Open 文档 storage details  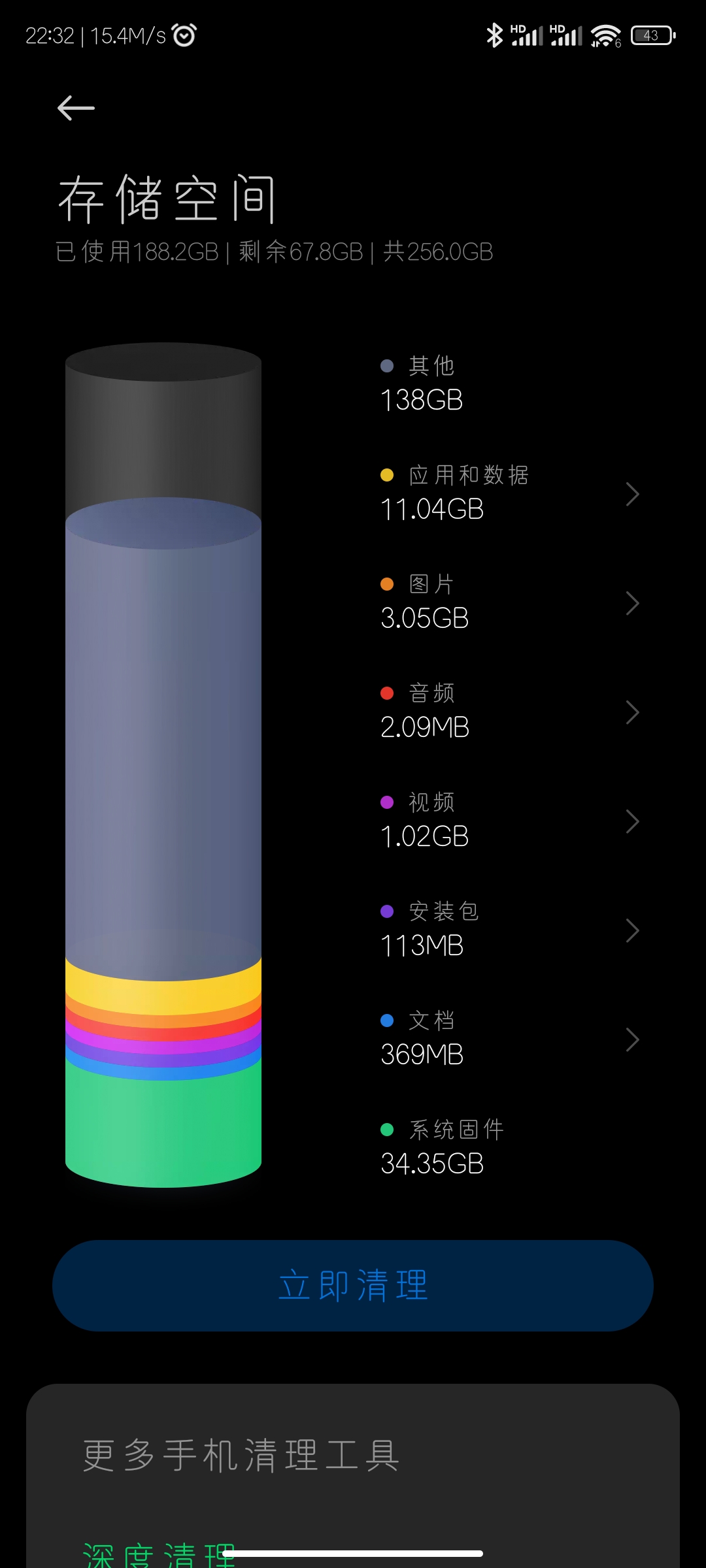pyautogui.click(x=509, y=1039)
